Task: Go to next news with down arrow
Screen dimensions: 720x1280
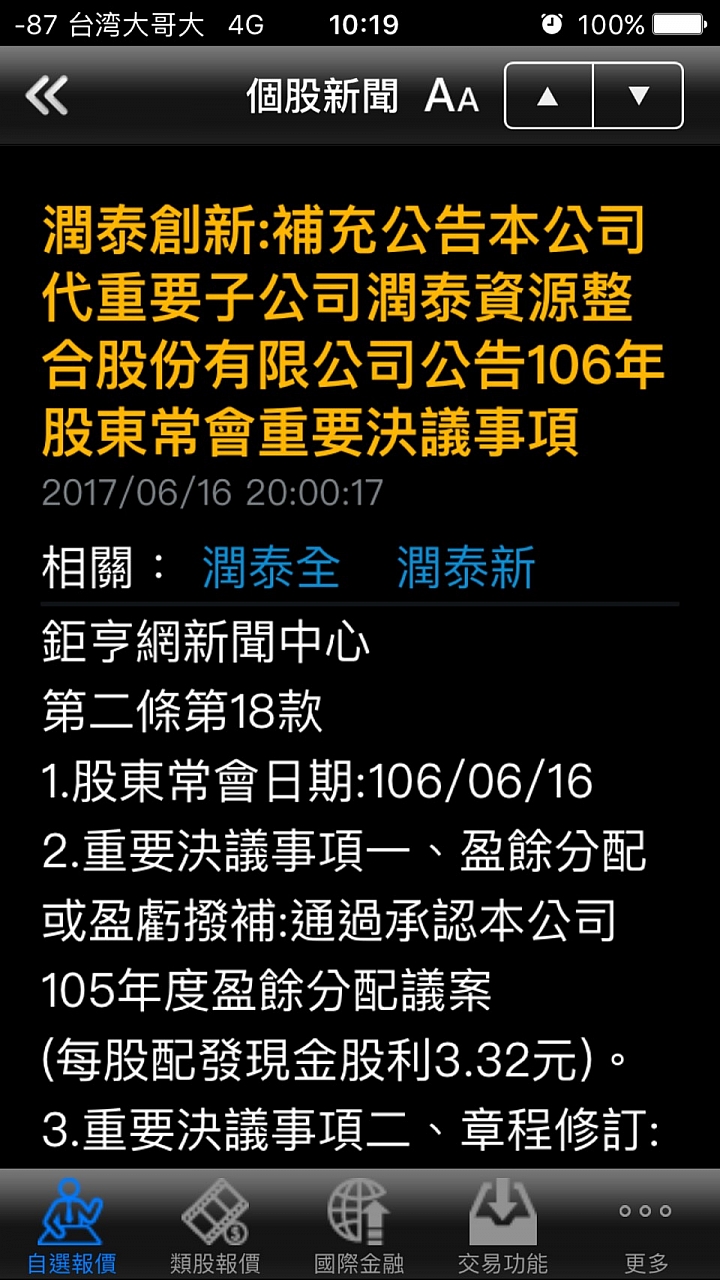Action: [639, 96]
